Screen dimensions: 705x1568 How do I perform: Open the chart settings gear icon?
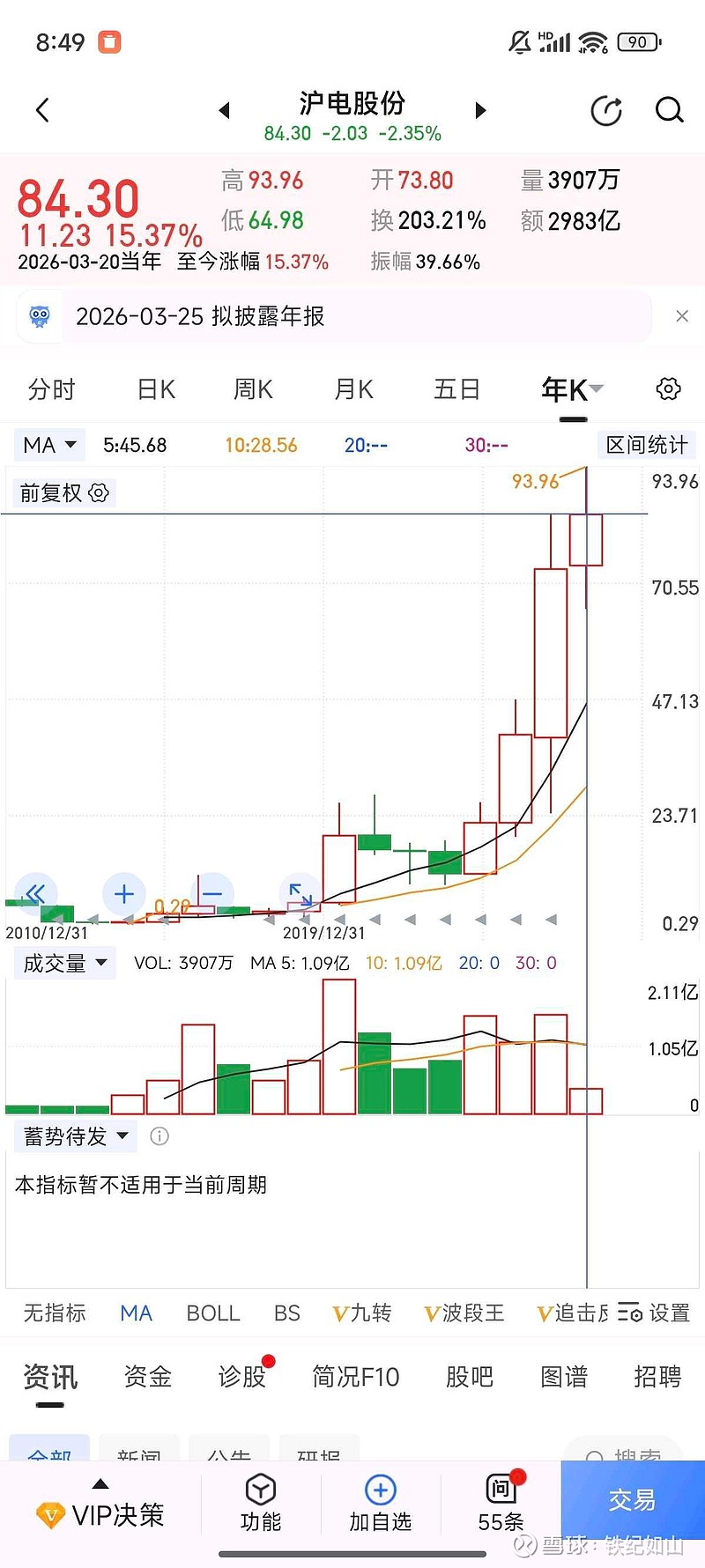[668, 388]
